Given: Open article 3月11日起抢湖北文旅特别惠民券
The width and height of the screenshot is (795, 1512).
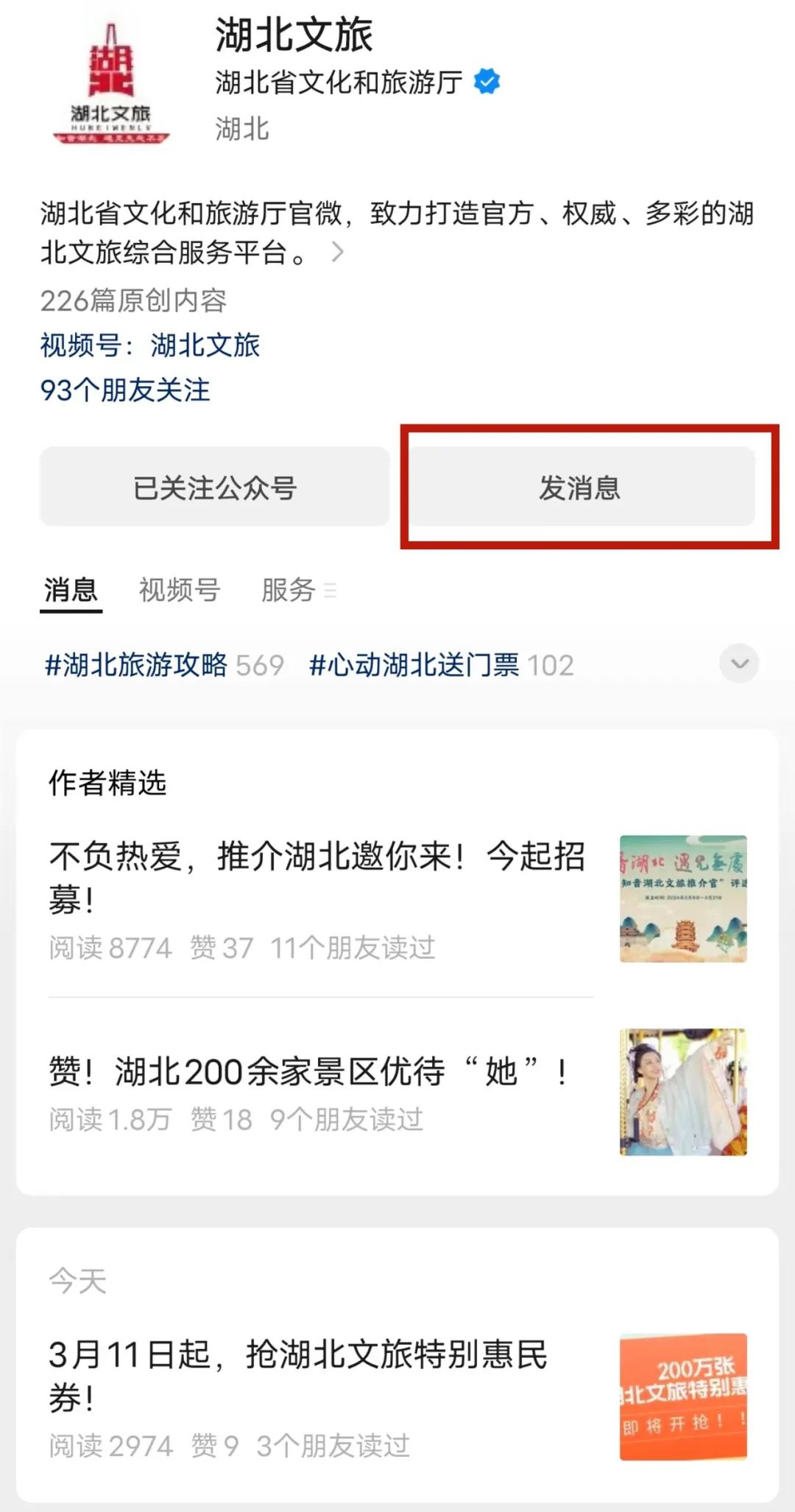Looking at the screenshot, I should coord(299,1374).
